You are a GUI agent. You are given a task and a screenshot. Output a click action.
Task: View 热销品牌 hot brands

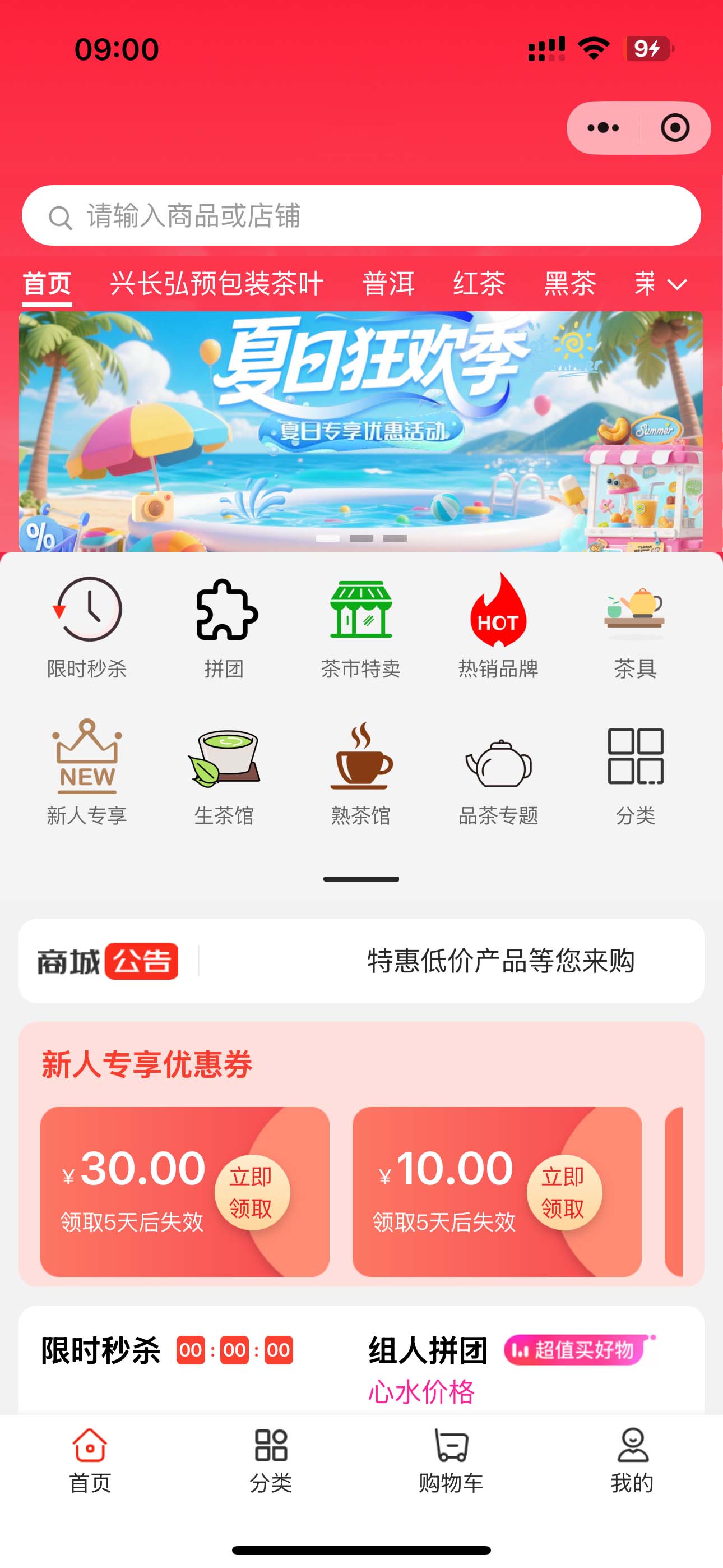click(498, 627)
